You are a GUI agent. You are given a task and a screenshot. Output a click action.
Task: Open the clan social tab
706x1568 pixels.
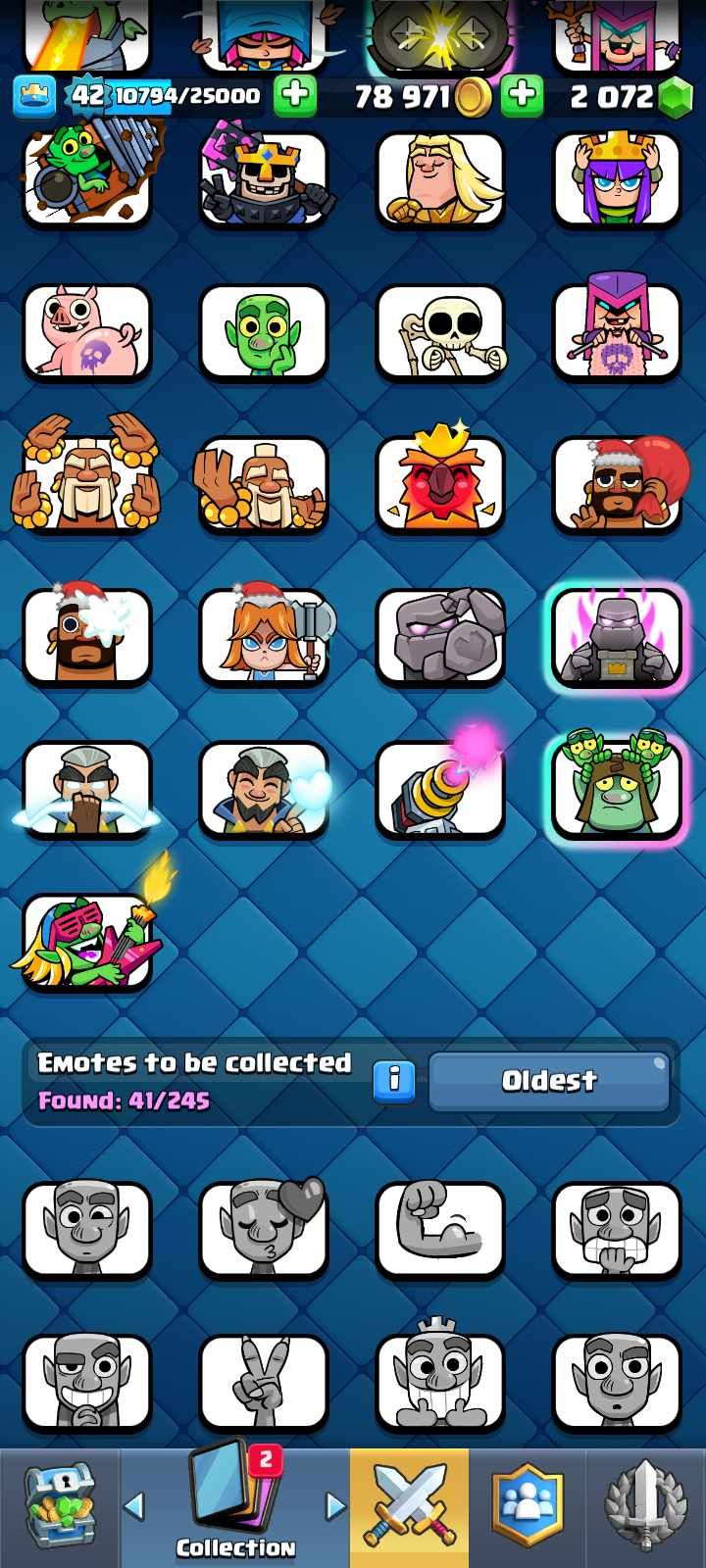tap(528, 1507)
